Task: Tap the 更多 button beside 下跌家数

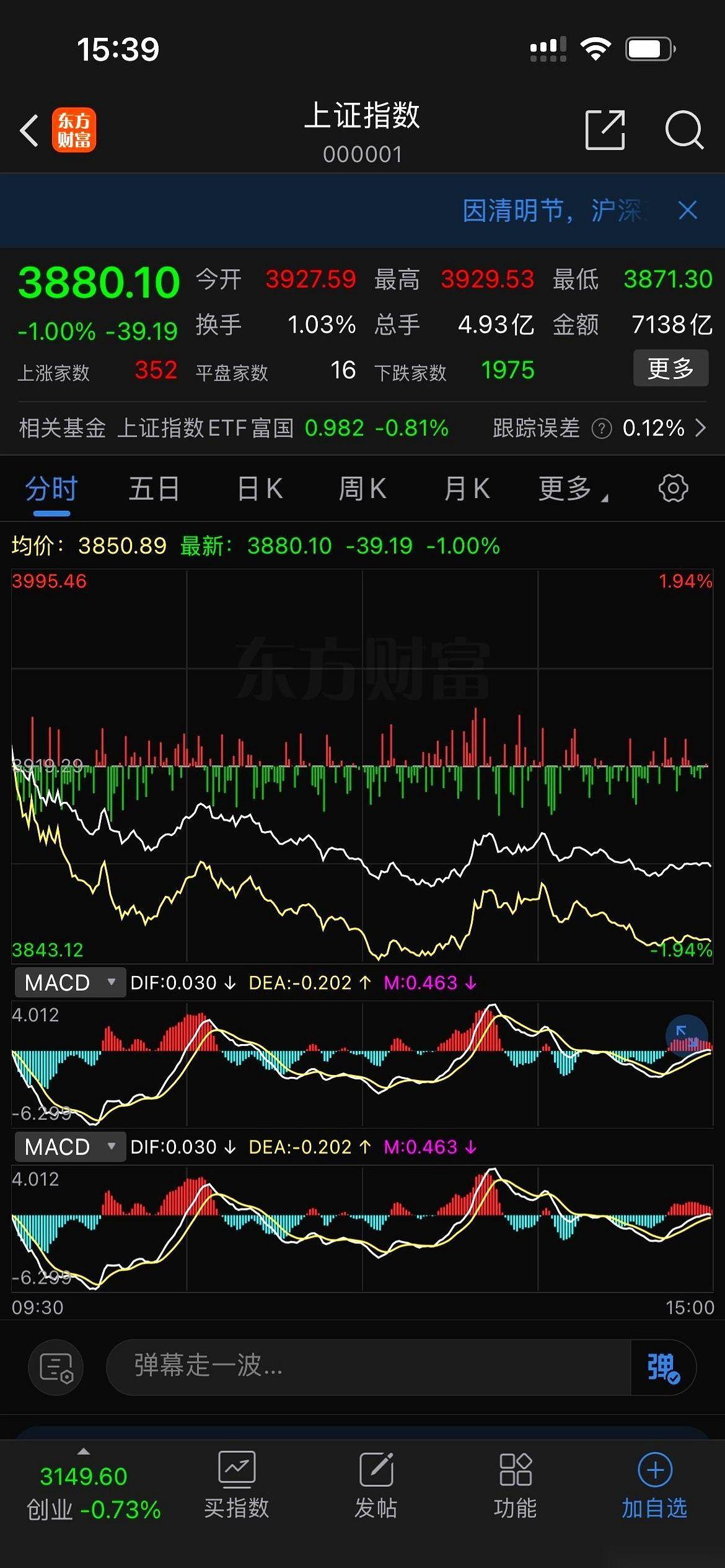Action: pos(670,368)
